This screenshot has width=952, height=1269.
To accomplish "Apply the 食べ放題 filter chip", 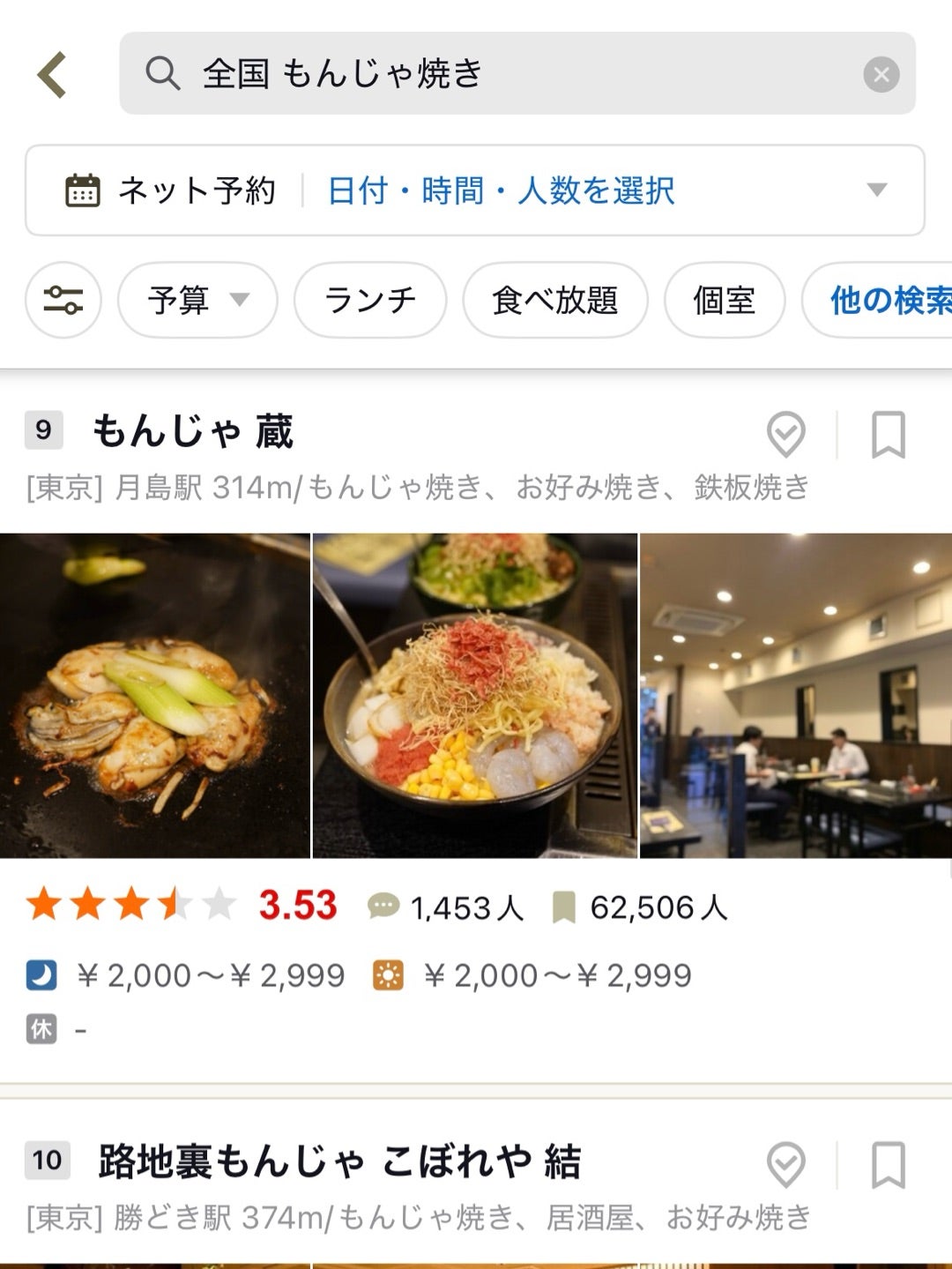I will 554,300.
